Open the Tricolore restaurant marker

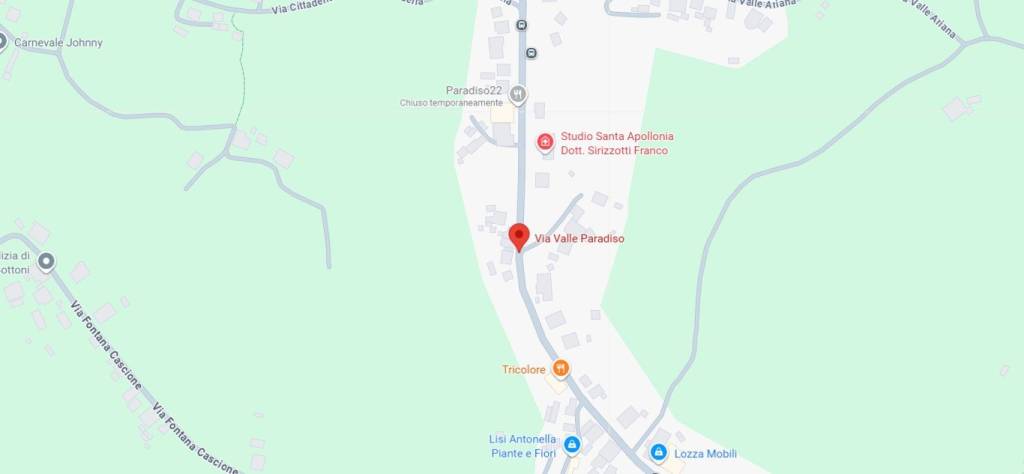point(561,369)
